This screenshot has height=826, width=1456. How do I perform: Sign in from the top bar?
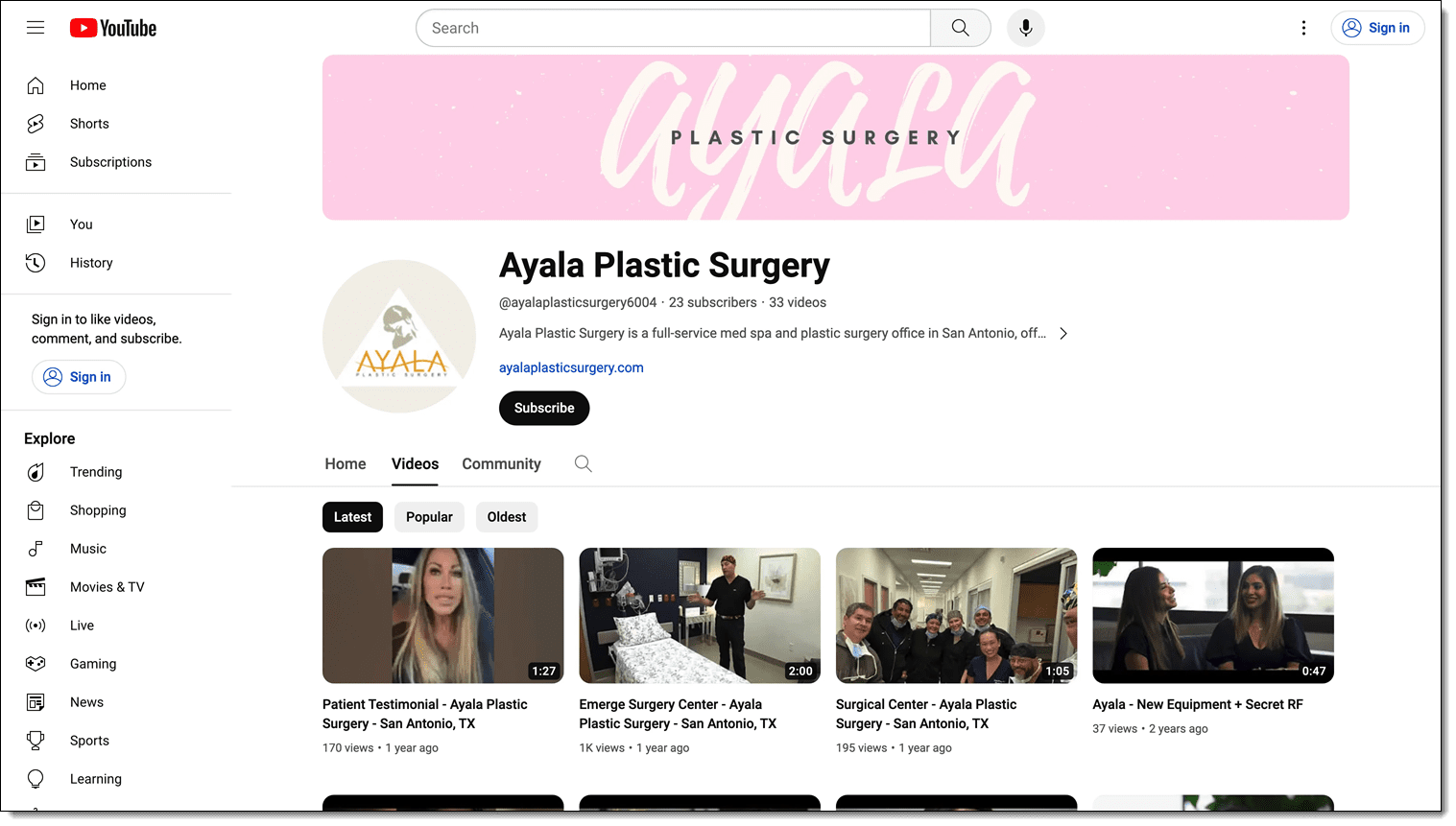pyautogui.click(x=1376, y=28)
